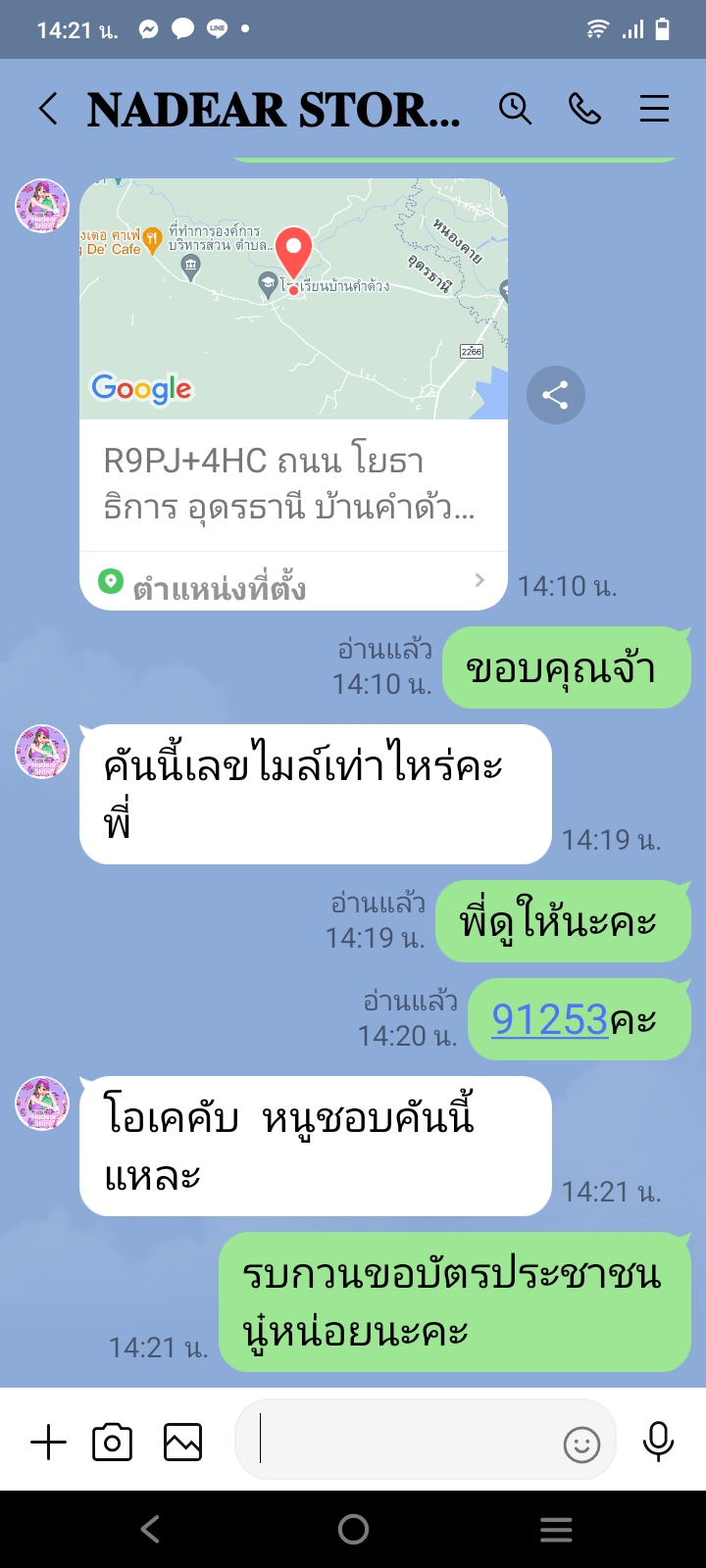The width and height of the screenshot is (706, 1568).
Task: Record a voice message with the microphone
Action: [x=658, y=1442]
